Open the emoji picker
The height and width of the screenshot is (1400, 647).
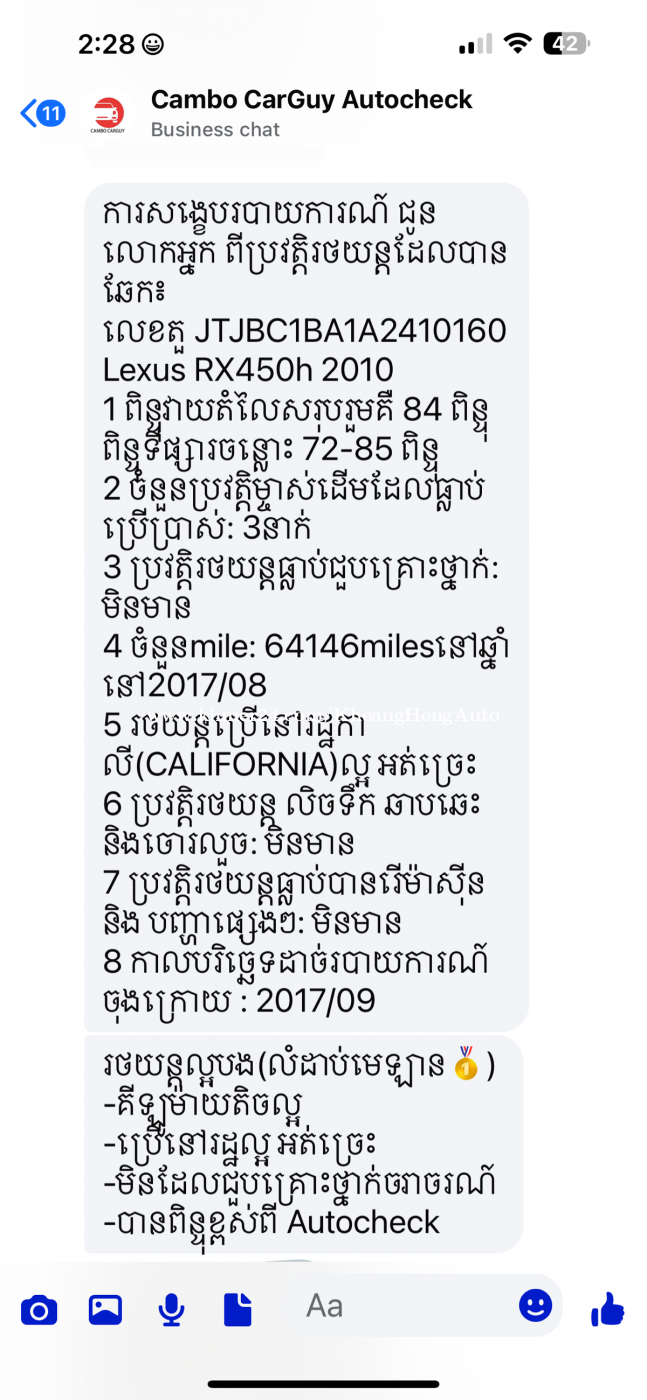coord(535,1304)
